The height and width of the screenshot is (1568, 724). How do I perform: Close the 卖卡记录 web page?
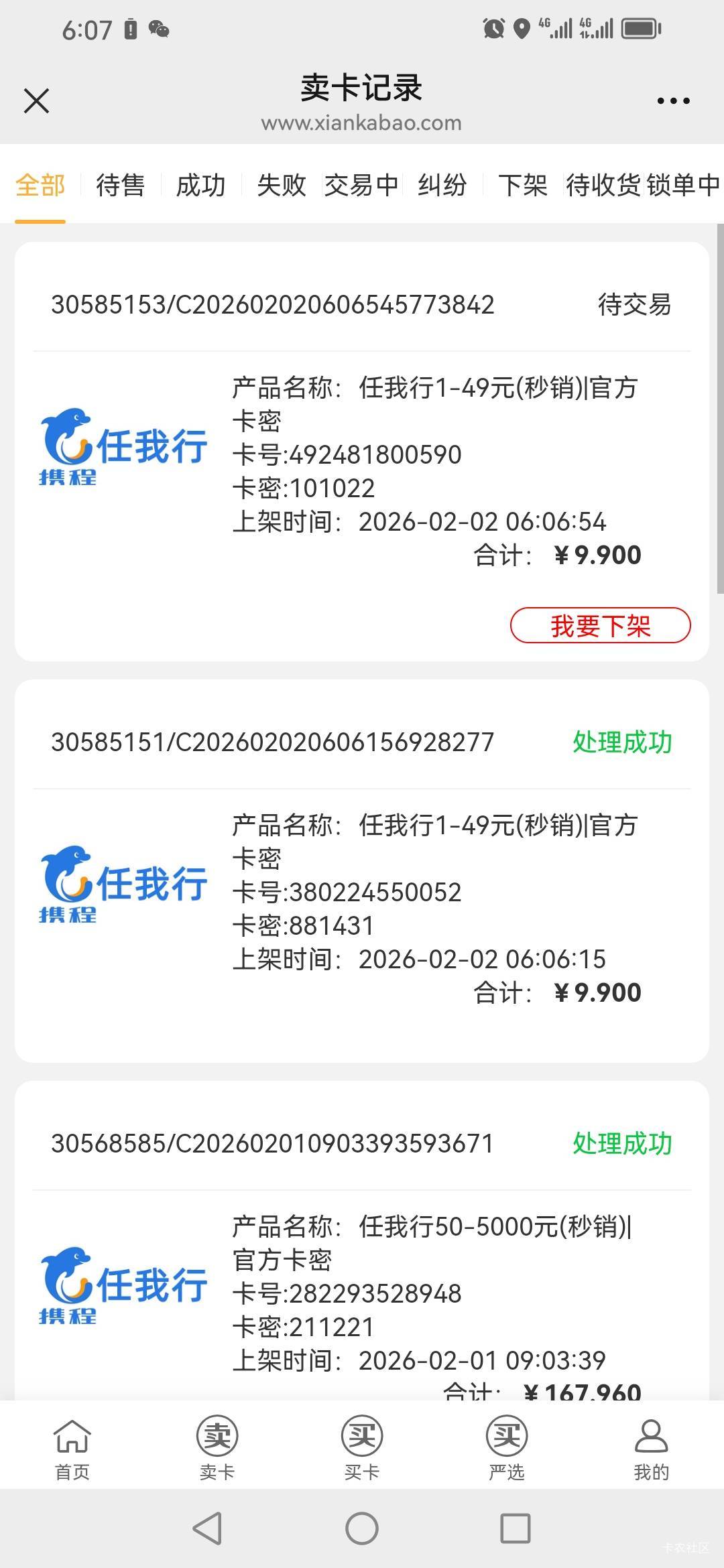click(x=36, y=101)
